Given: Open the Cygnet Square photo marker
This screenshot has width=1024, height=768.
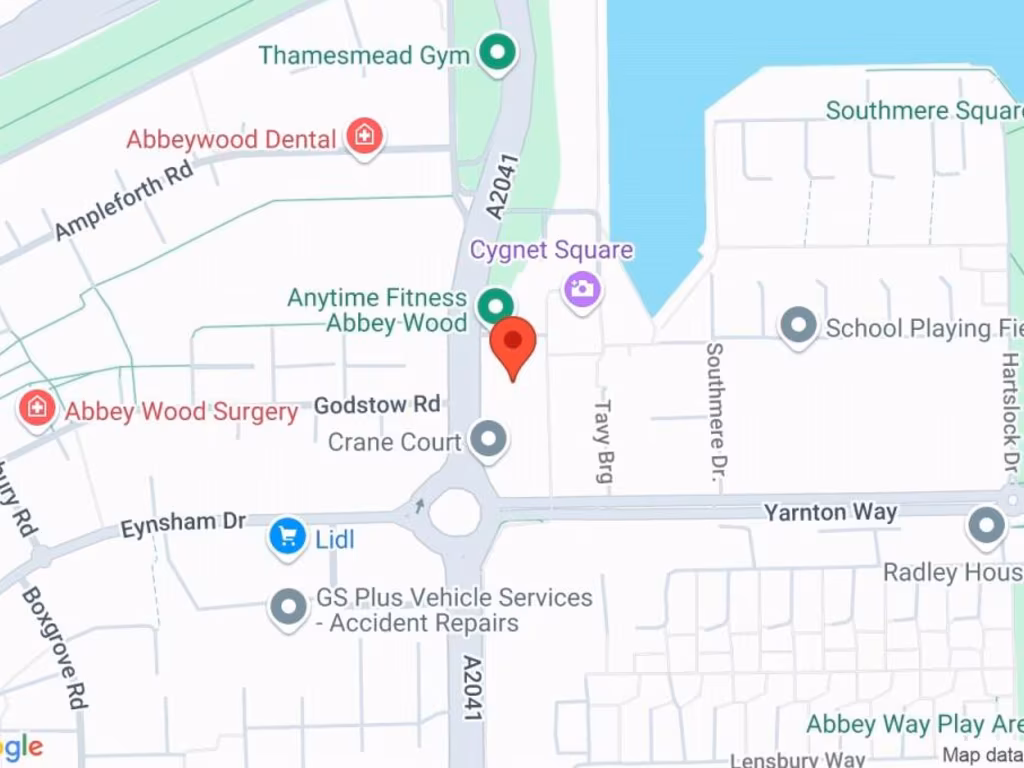Looking at the screenshot, I should pos(582,290).
